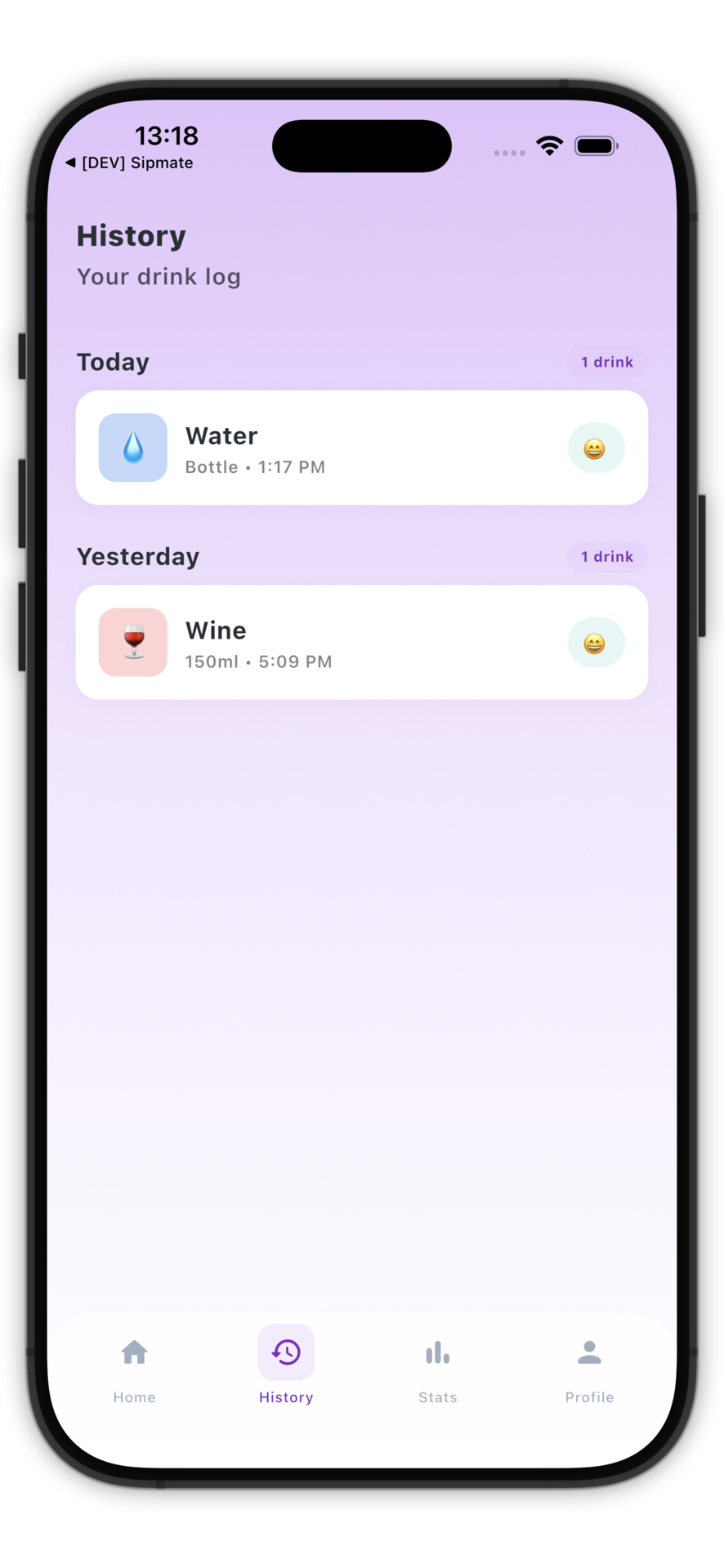
Task: Go to the Stats tab
Action: [438, 1365]
